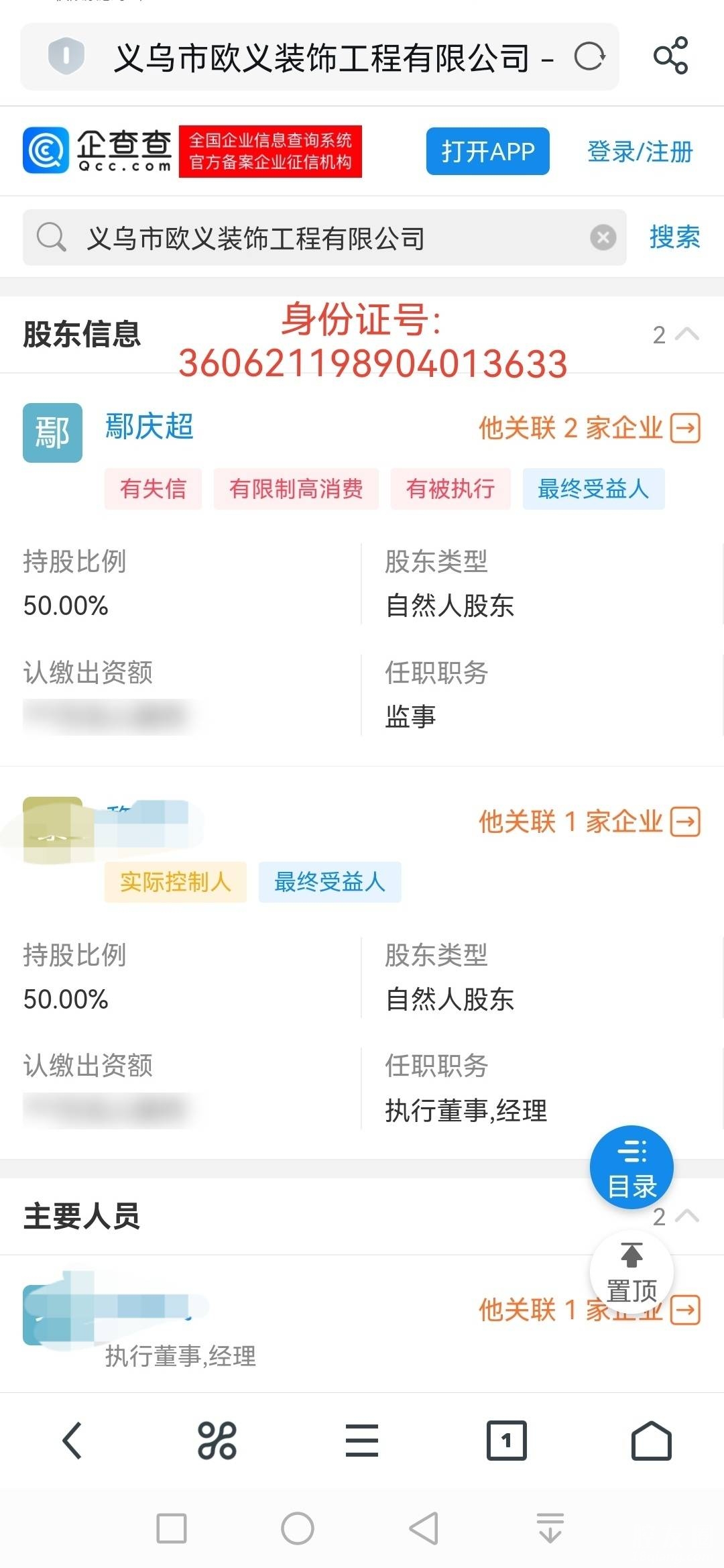This screenshot has width=724, height=1568.
Task: Open the 目录 floating button
Action: pos(631,1168)
